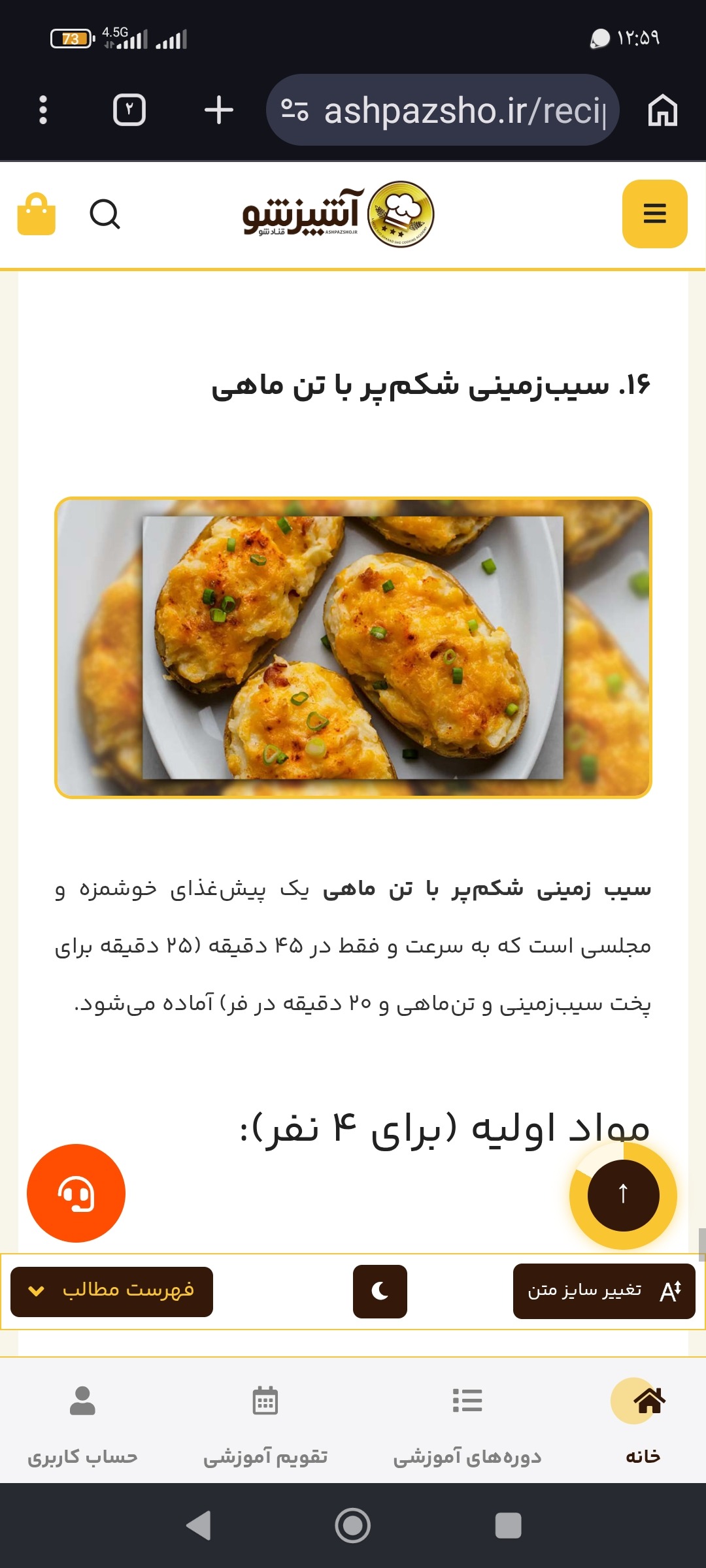
Task: Tap the Ashpazsho site logo
Action: (x=339, y=214)
